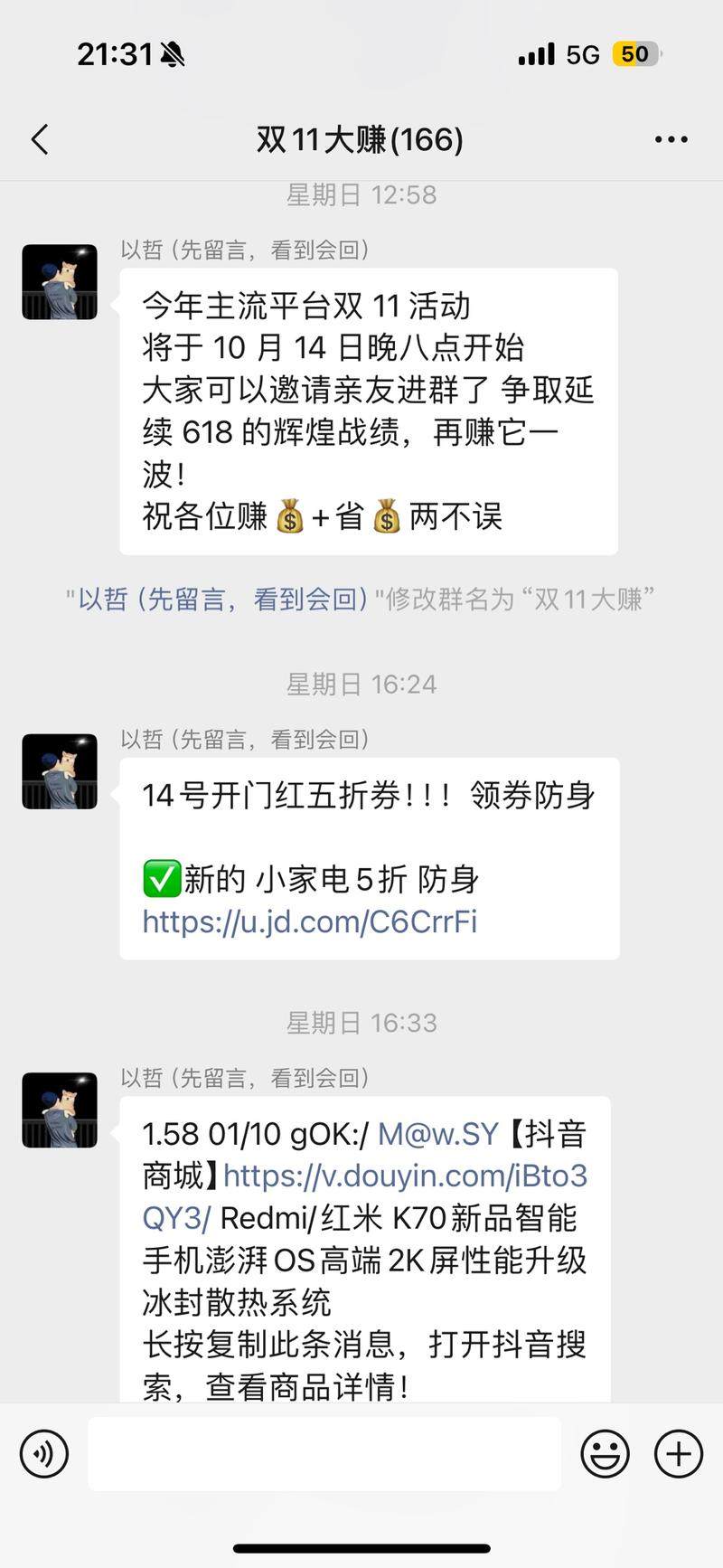Go back from the 双11大赚 group chat
The image size is (723, 1568).
tap(40, 140)
